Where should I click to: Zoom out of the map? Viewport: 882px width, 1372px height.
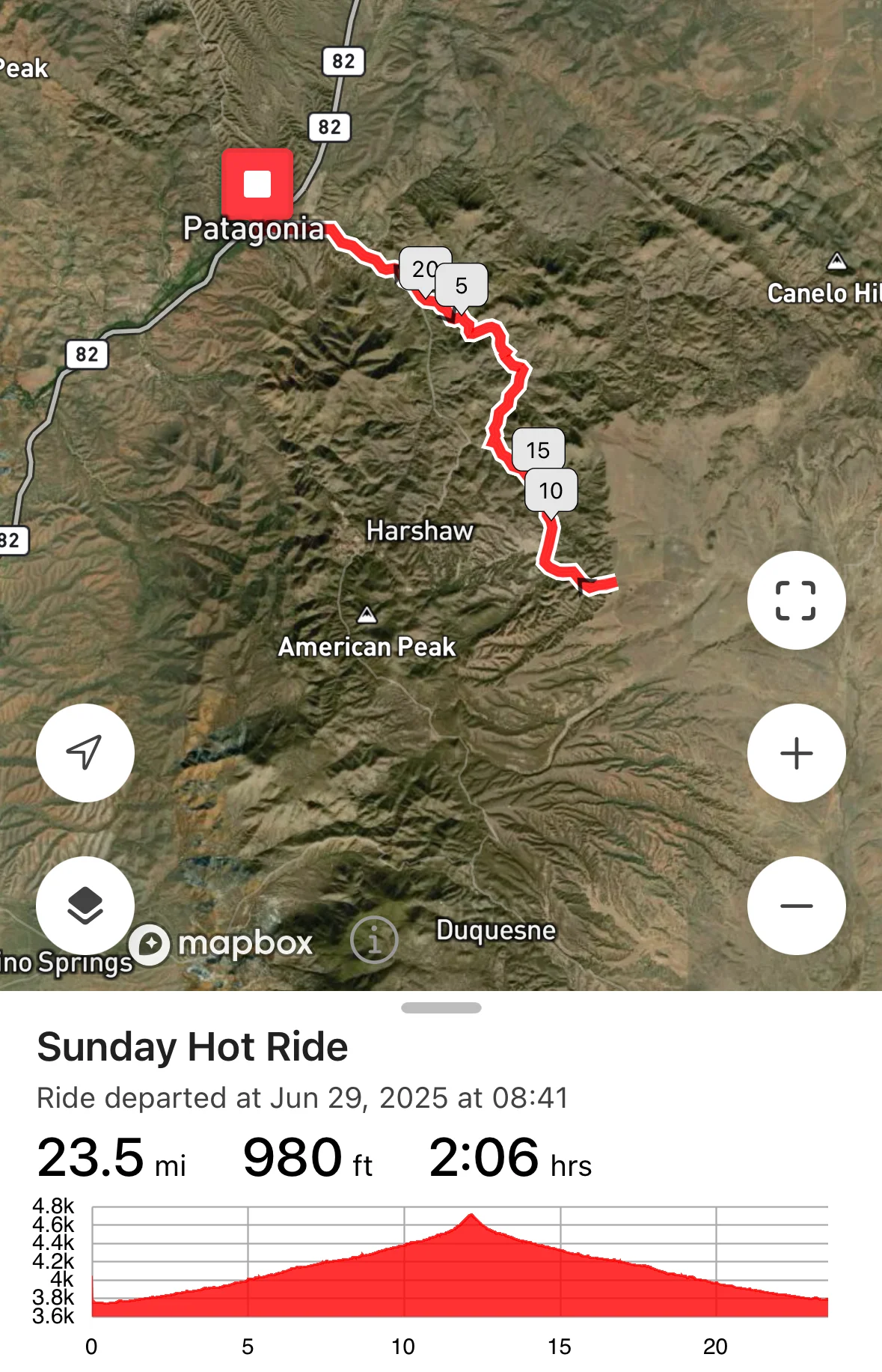point(796,906)
